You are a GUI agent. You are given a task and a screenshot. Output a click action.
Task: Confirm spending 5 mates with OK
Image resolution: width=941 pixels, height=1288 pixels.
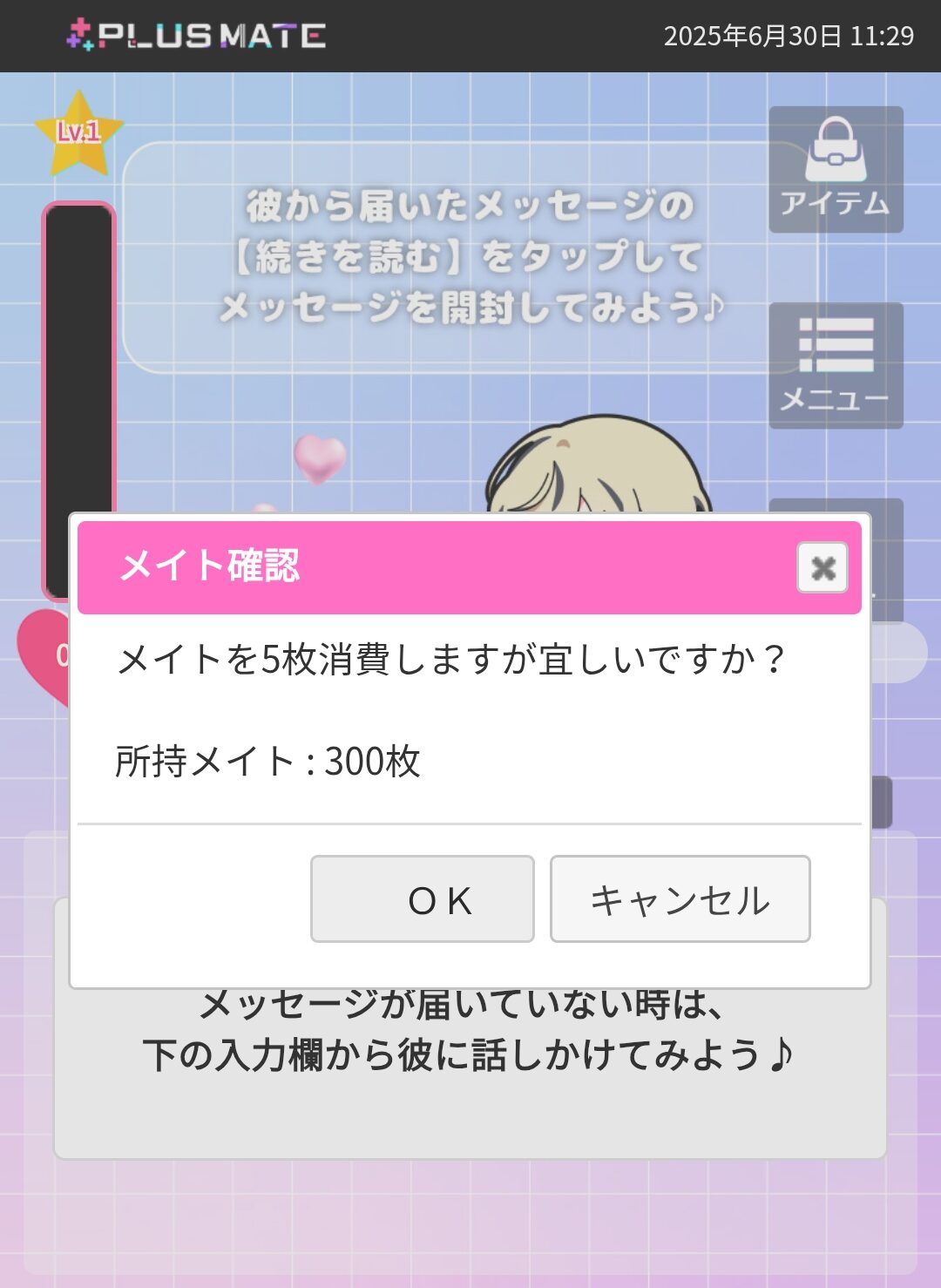[x=423, y=898]
